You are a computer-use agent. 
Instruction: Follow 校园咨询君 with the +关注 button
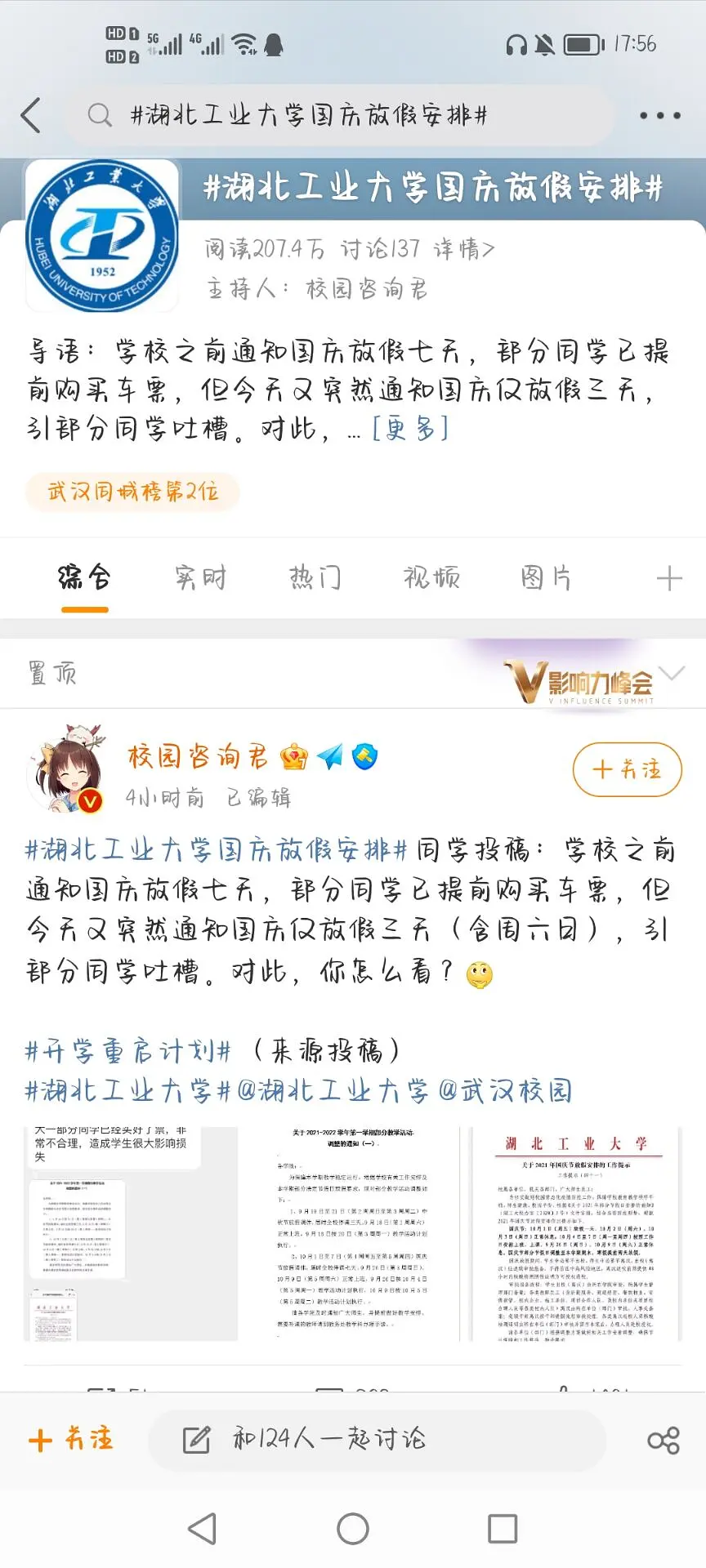pos(626,769)
